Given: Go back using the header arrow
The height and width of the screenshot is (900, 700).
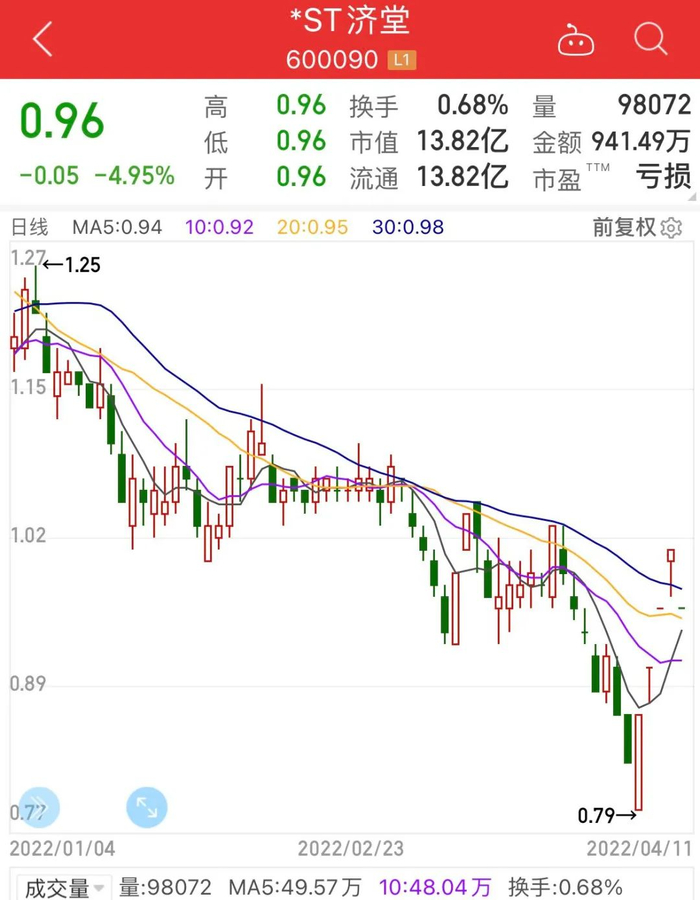Looking at the screenshot, I should pos(42,40).
